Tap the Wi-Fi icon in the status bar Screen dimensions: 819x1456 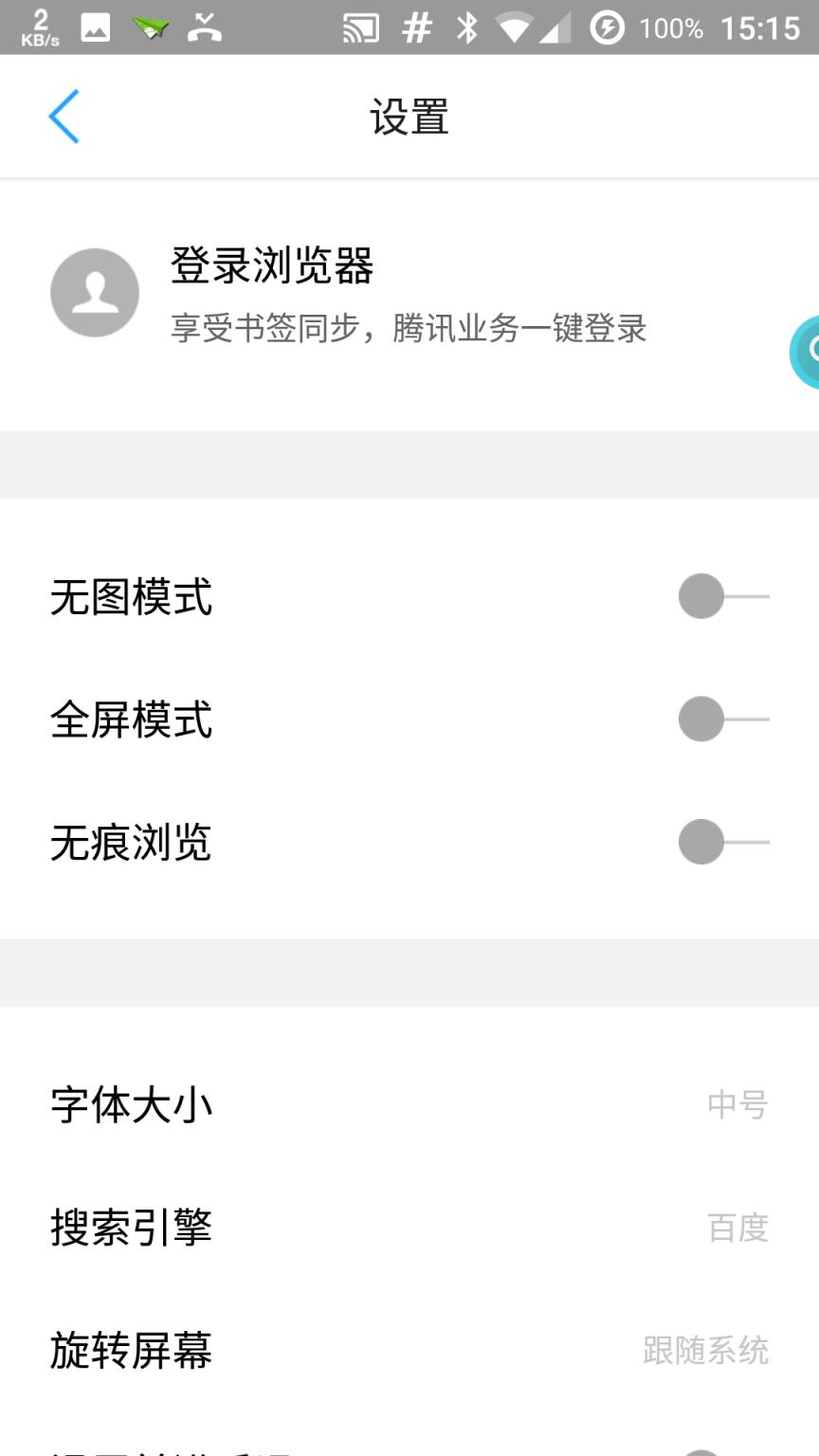[x=511, y=27]
